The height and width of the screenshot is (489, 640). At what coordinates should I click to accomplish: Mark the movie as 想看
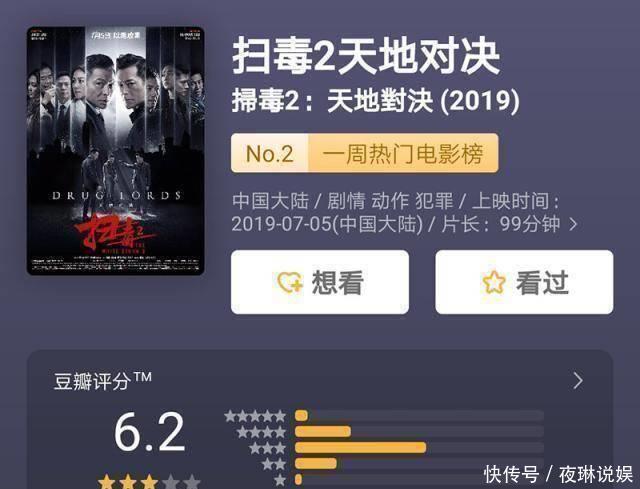[x=320, y=283]
